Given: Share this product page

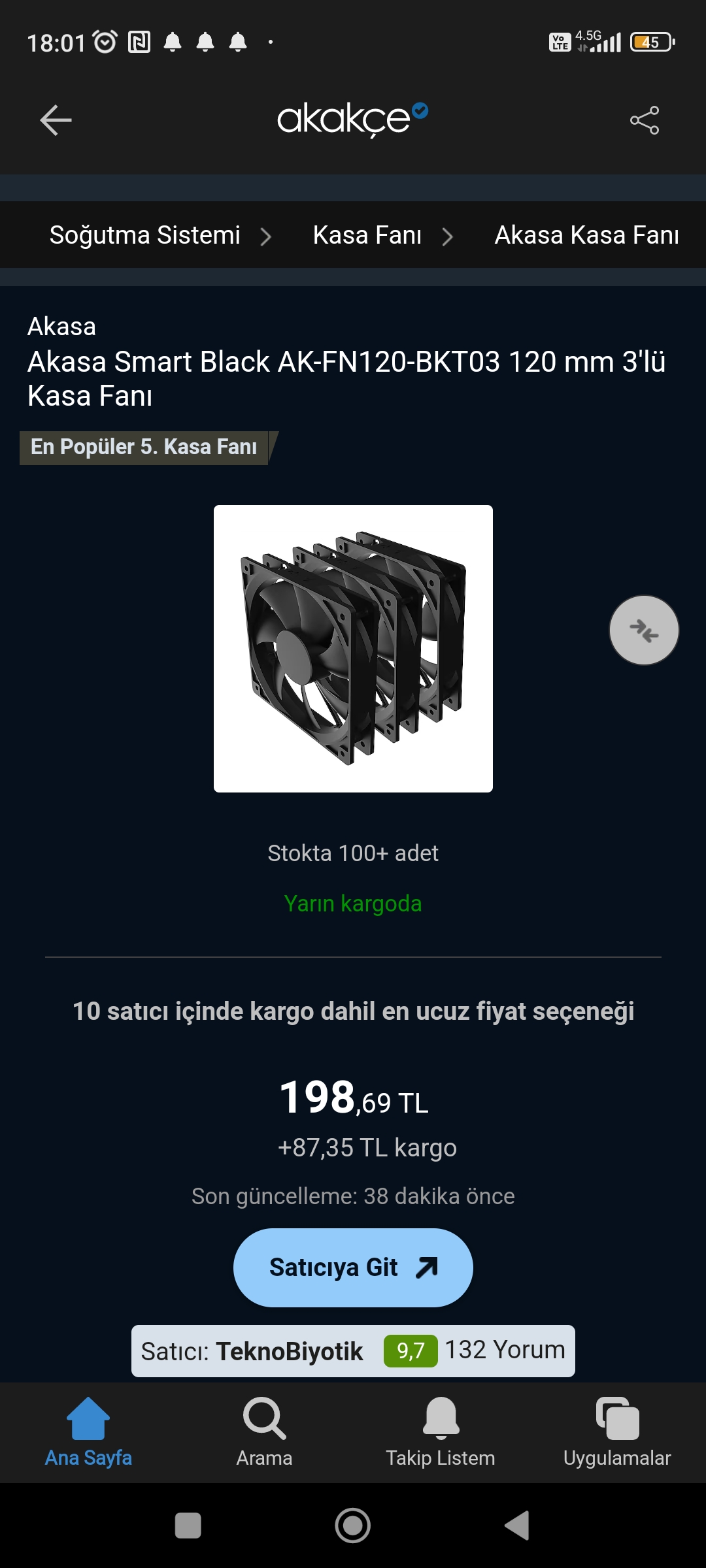Looking at the screenshot, I should [644, 120].
